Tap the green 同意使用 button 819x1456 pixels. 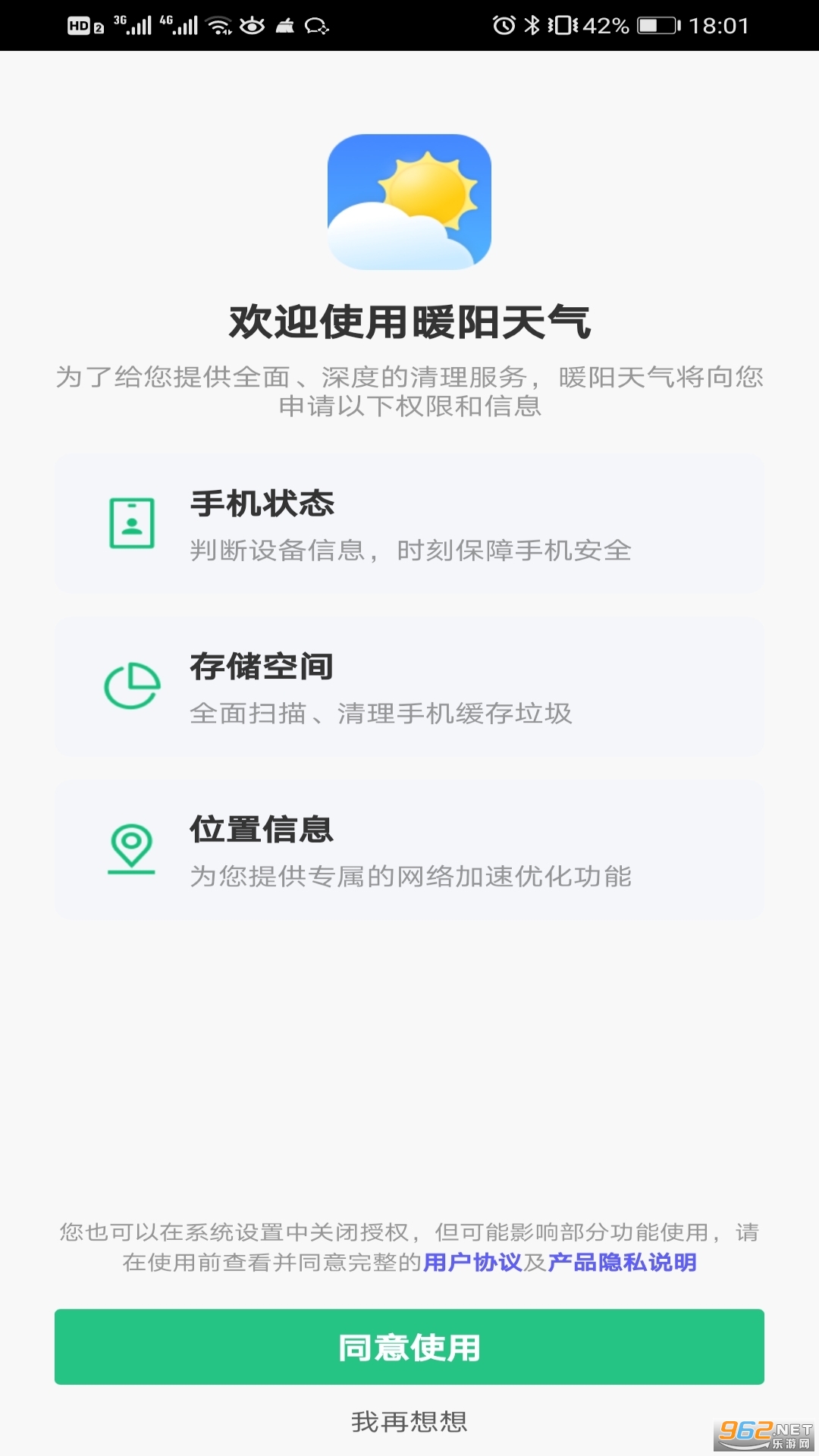tap(409, 1347)
